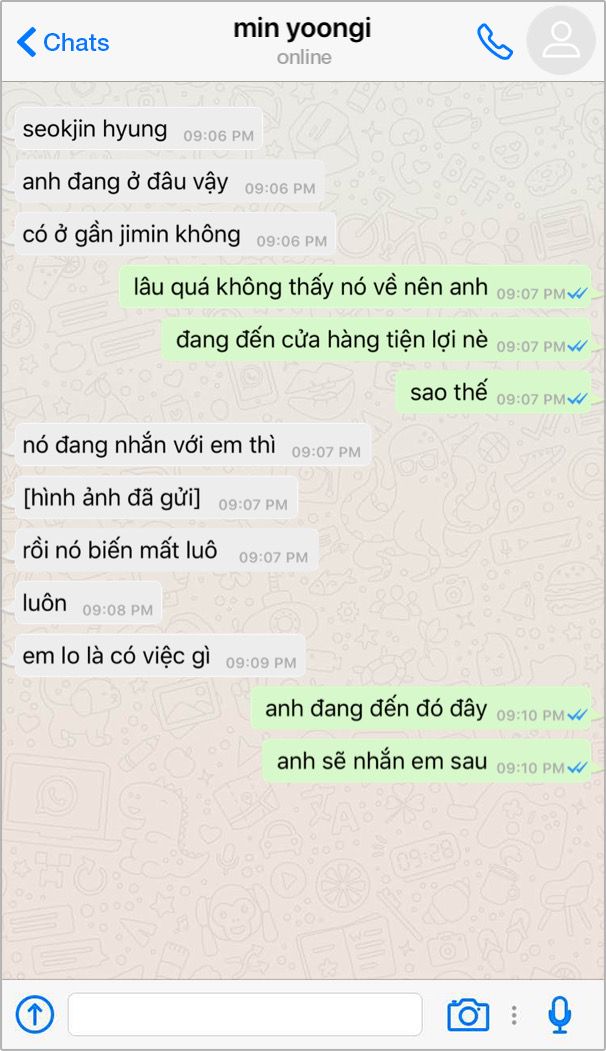Focus the message text field
Image resolution: width=606 pixels, height=1051 pixels.
pos(245,1014)
